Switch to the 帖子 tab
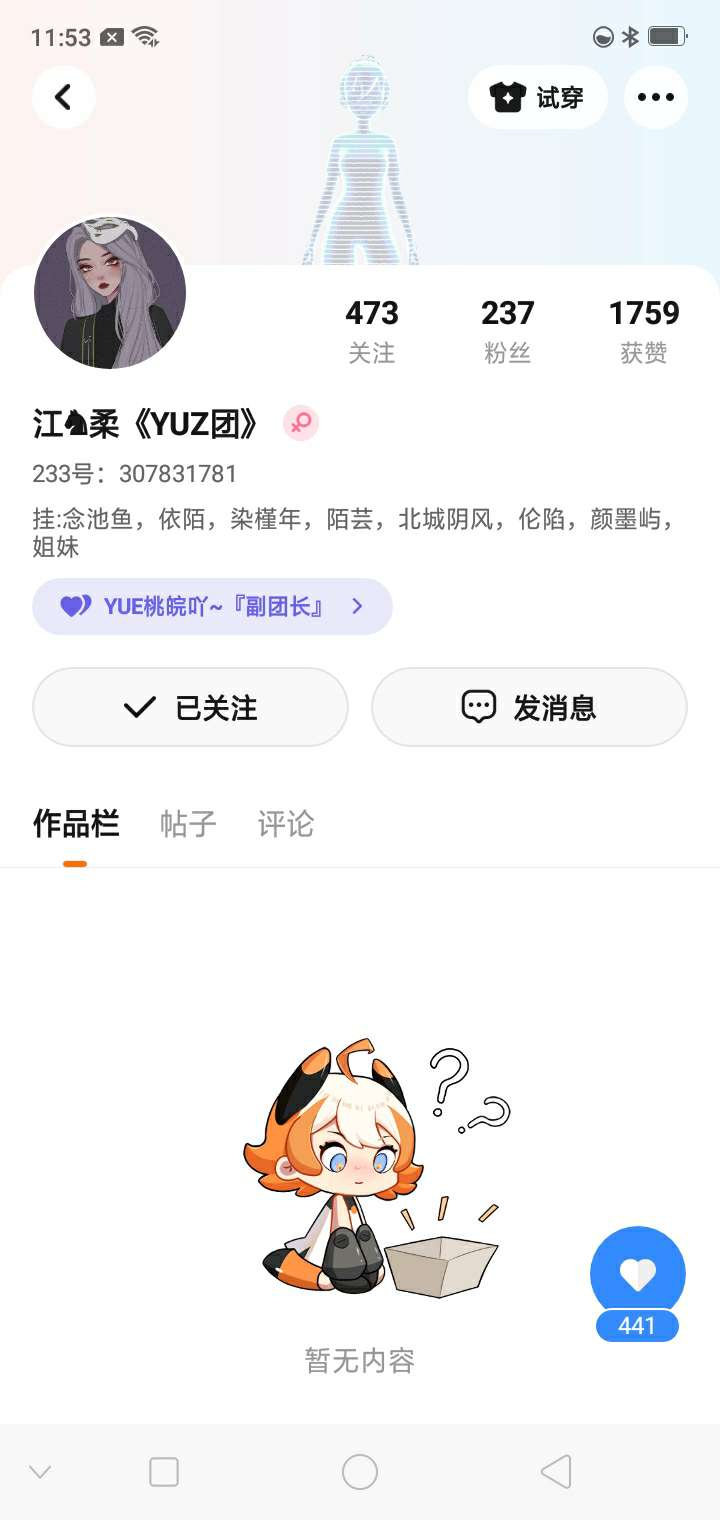 188,824
